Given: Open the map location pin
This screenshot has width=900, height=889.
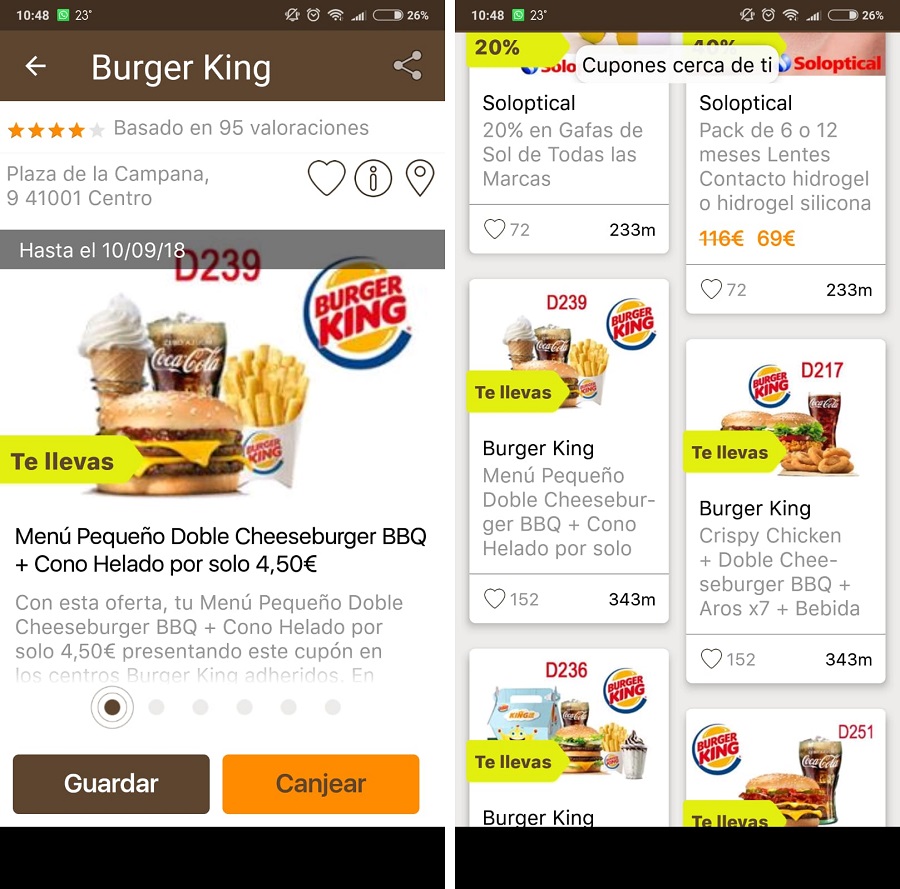Looking at the screenshot, I should tap(420, 178).
